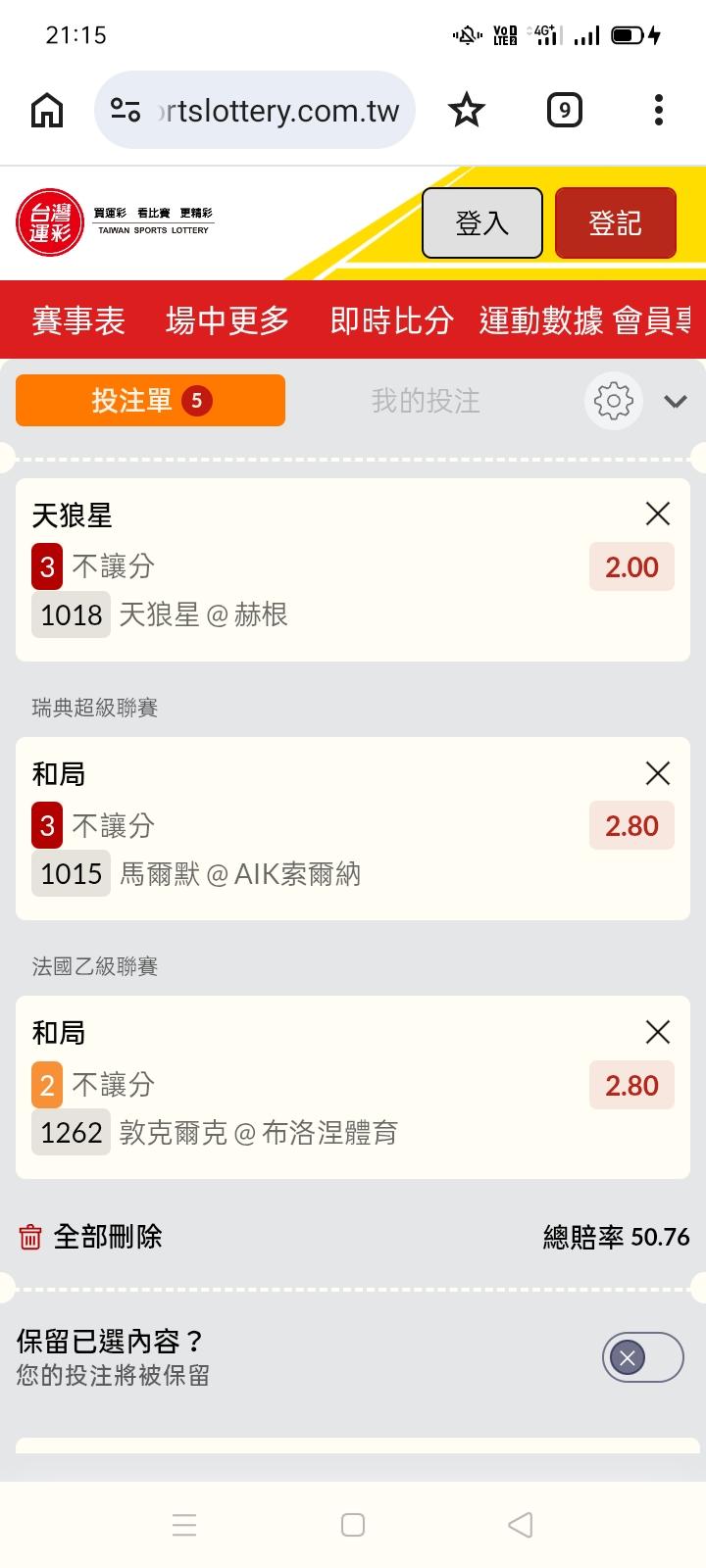Open the 賽事表 menu item

pos(78,320)
